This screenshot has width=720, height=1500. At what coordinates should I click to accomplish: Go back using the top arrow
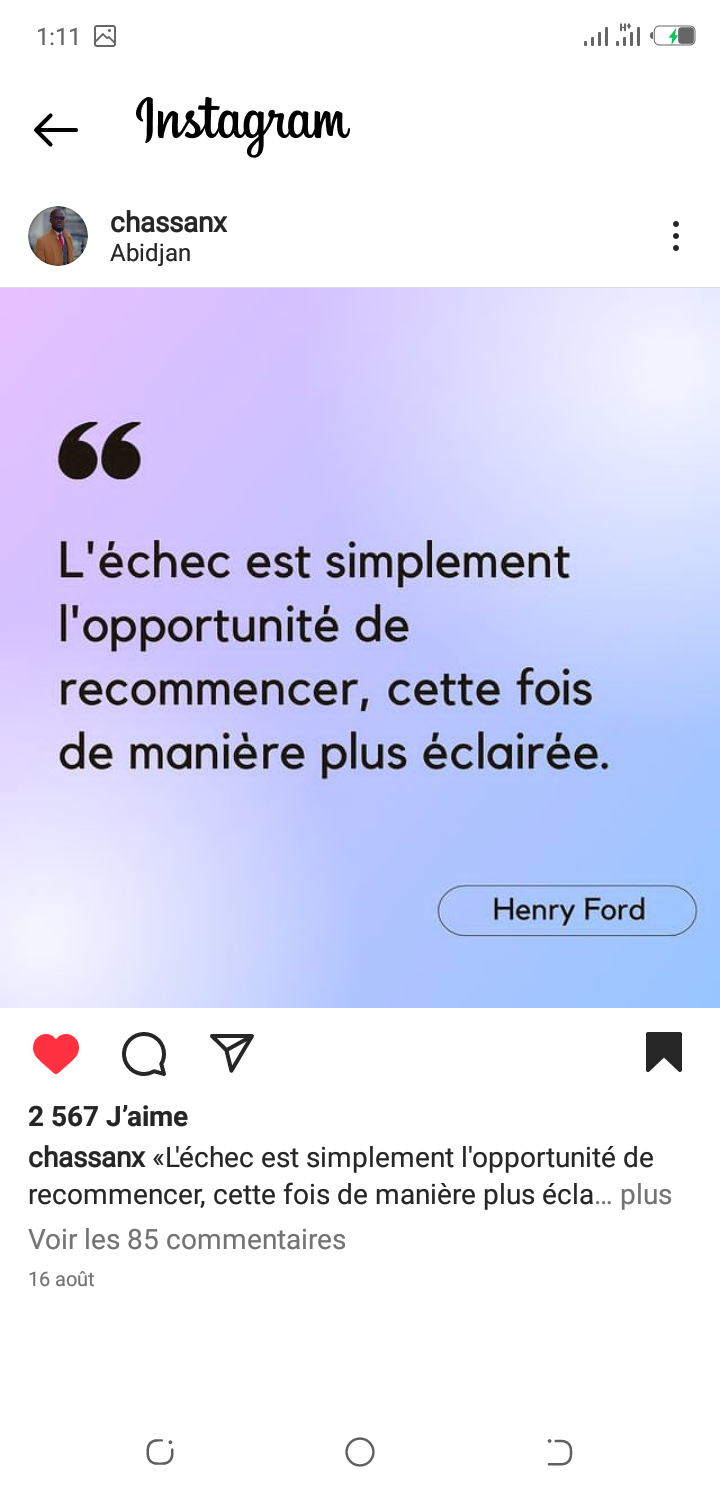point(55,129)
